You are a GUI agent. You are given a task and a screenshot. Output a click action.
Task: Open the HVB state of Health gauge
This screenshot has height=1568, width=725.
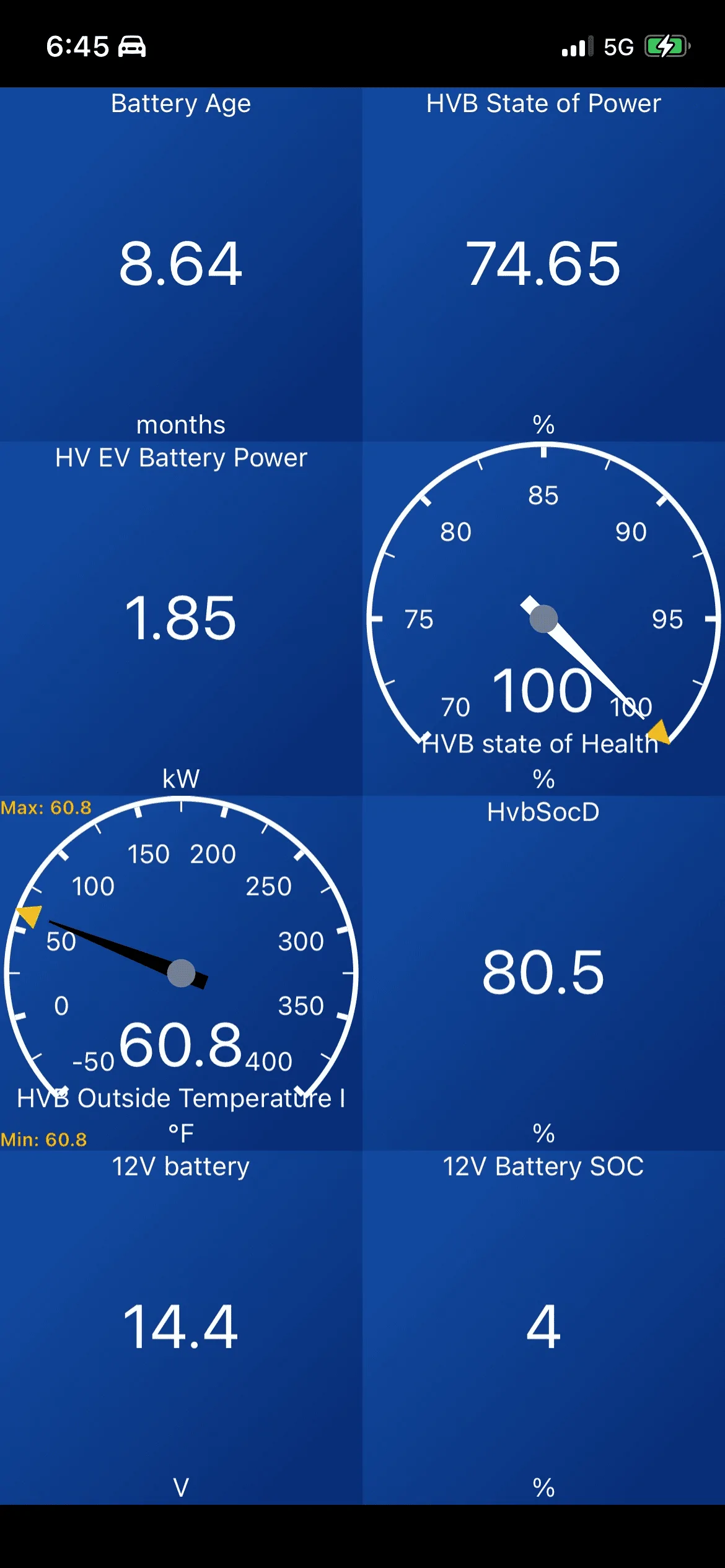[543, 618]
